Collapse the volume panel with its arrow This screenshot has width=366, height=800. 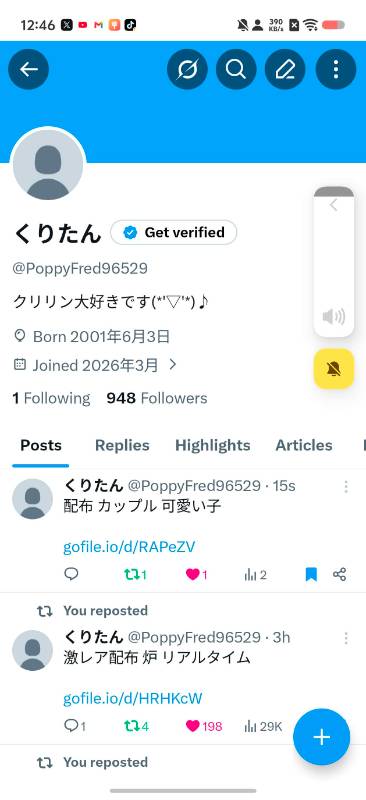(x=333, y=205)
